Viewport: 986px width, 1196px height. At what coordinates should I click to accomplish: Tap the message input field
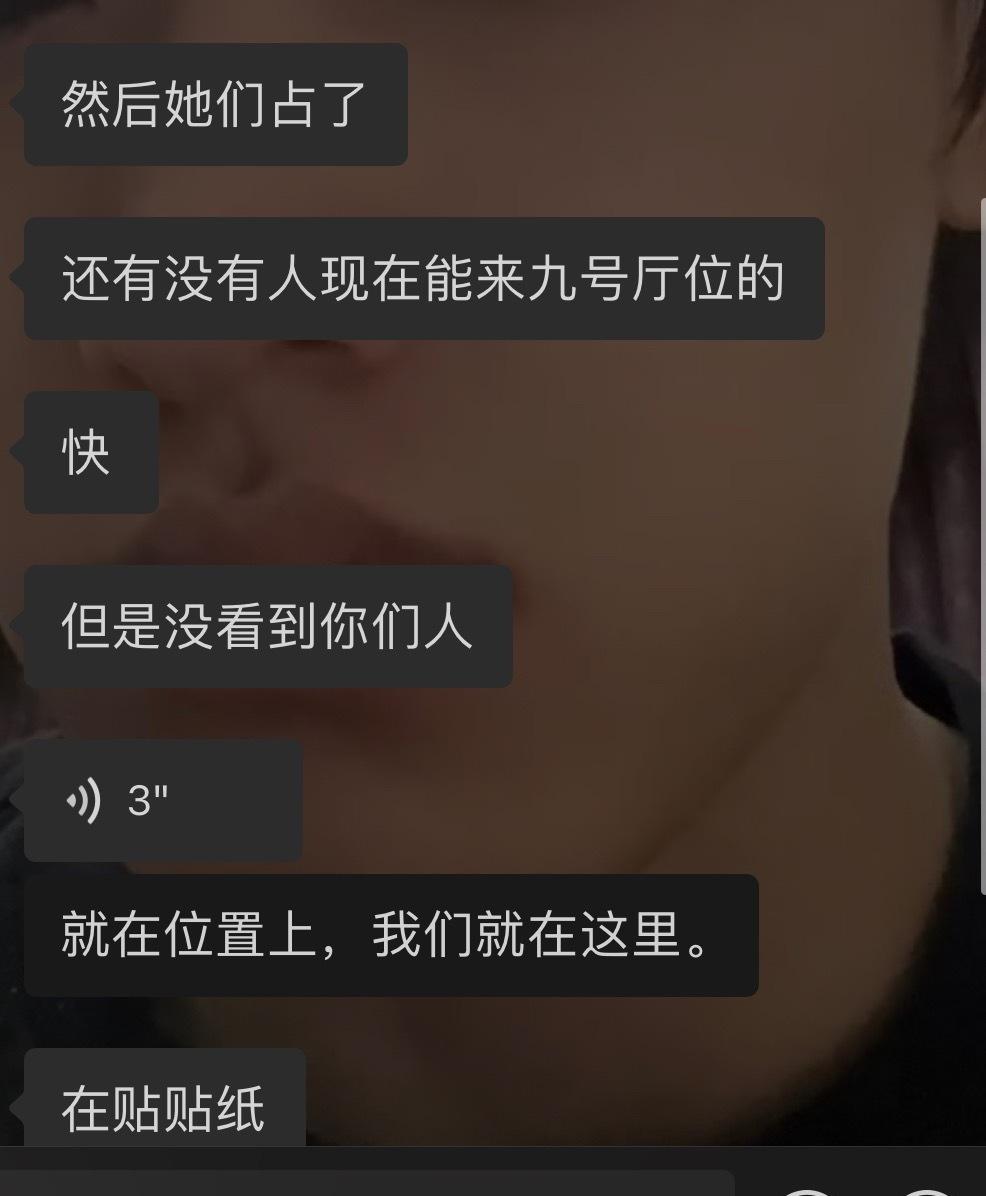[x=370, y=1183]
